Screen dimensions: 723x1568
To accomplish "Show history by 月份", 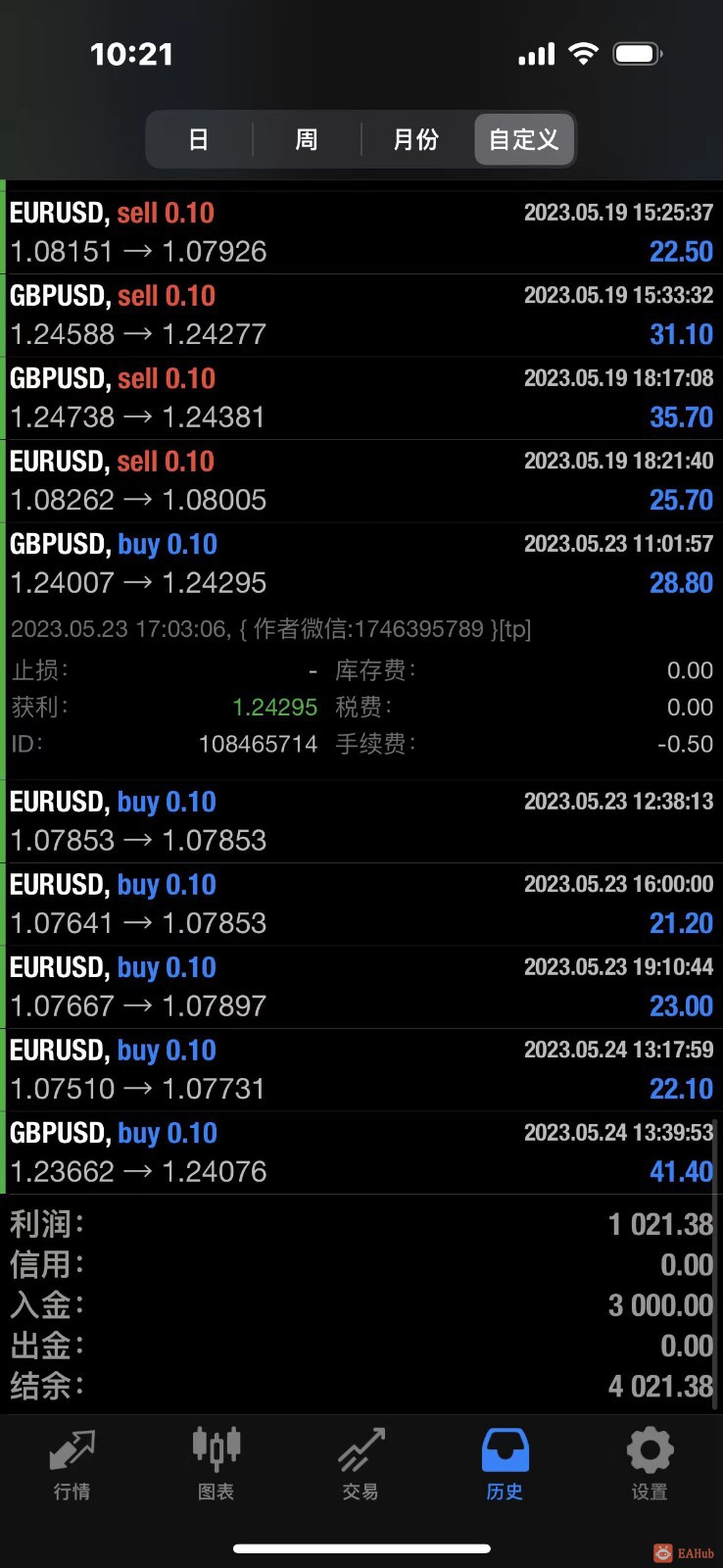I will [x=415, y=139].
